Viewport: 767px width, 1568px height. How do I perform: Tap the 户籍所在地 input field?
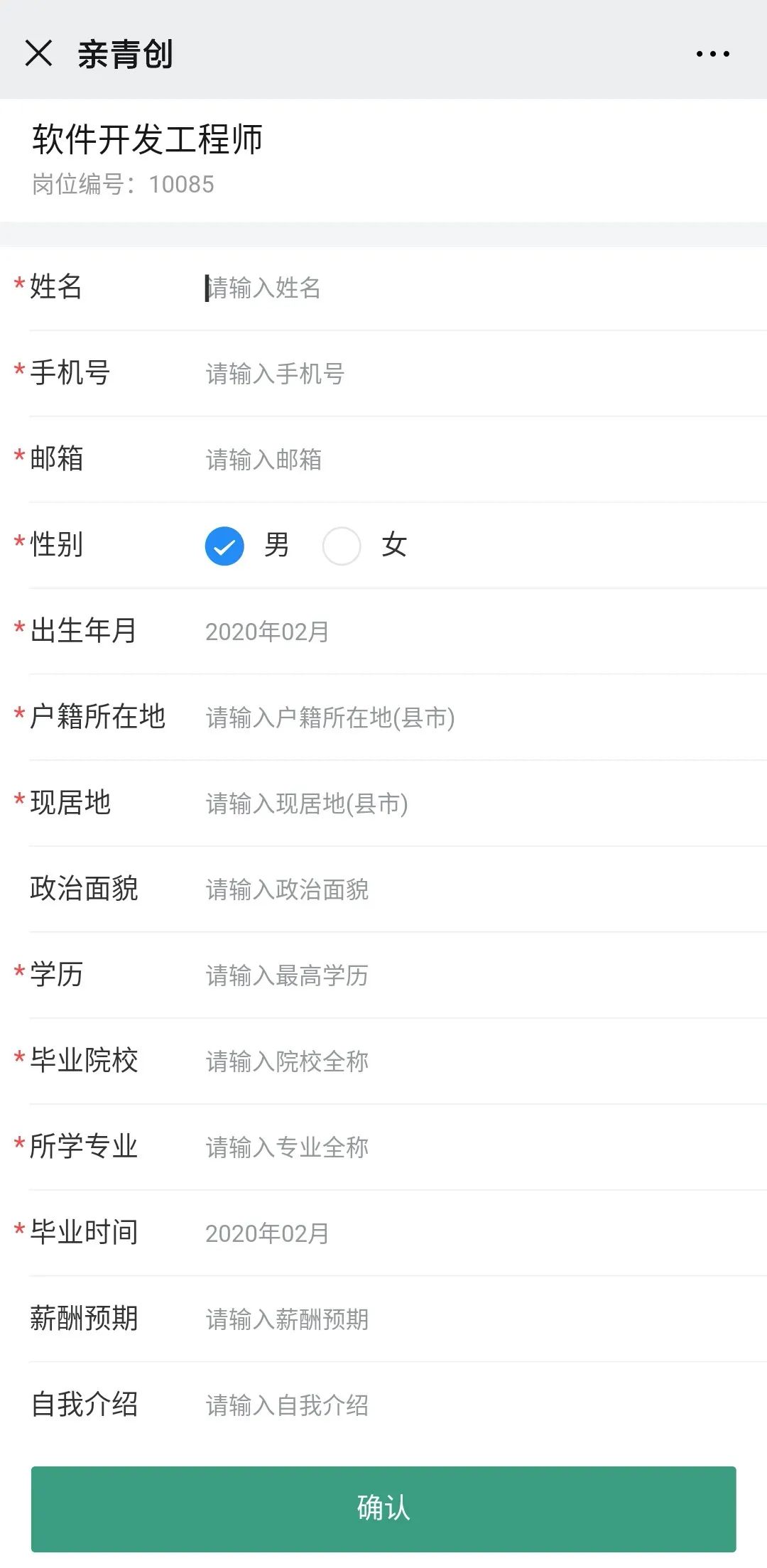pyautogui.click(x=483, y=718)
